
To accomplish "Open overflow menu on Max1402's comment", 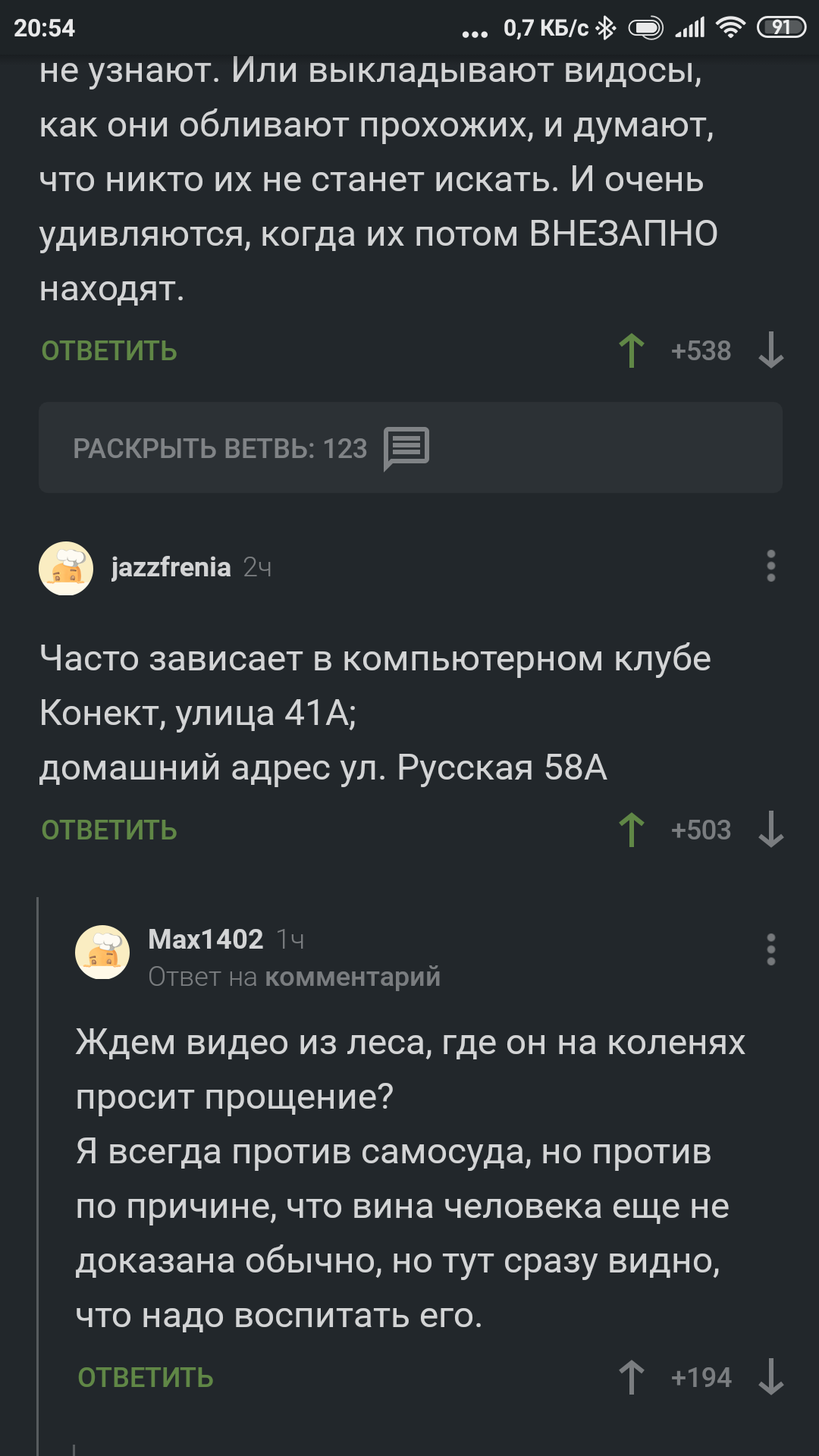I will 770,949.
